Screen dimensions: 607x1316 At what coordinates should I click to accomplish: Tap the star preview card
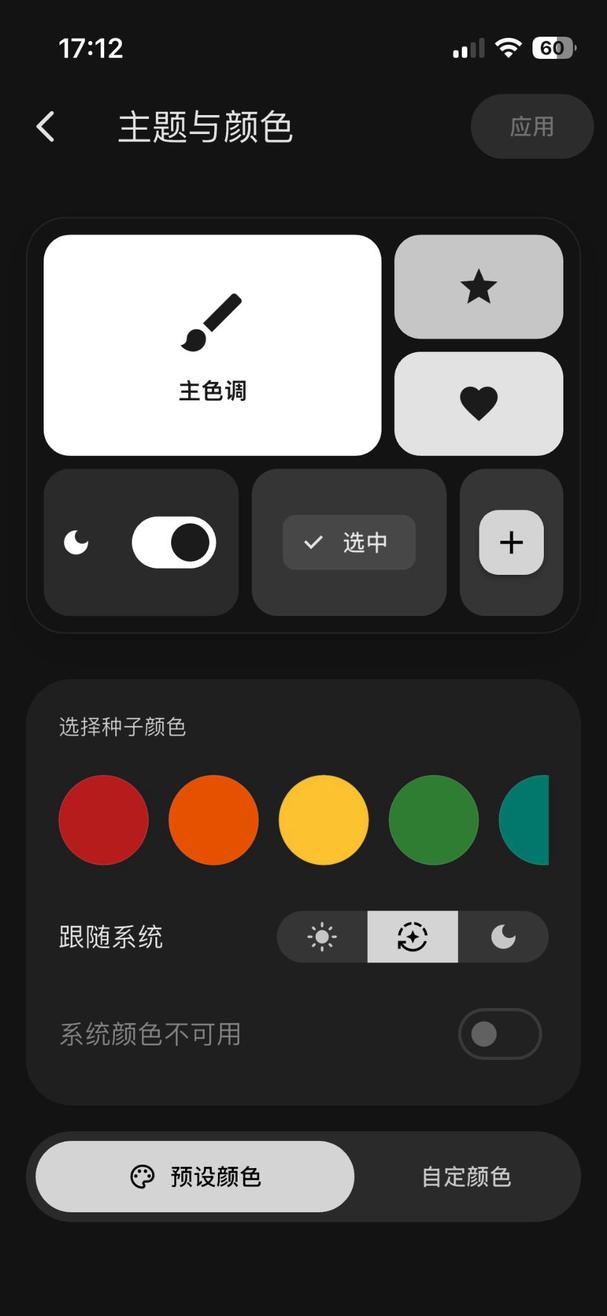[478, 287]
